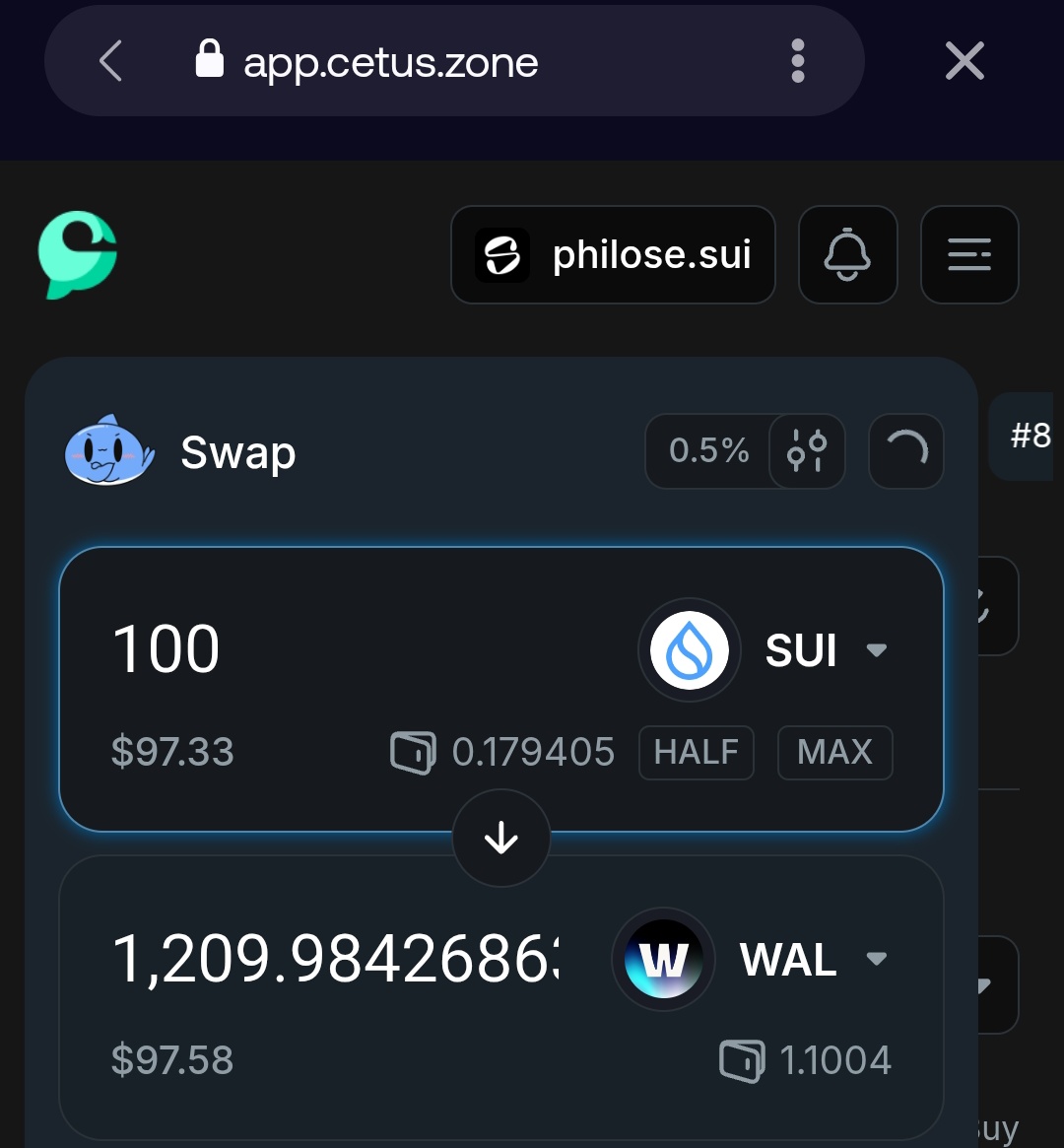
Task: Open the browser overflow menu
Action: (x=798, y=62)
